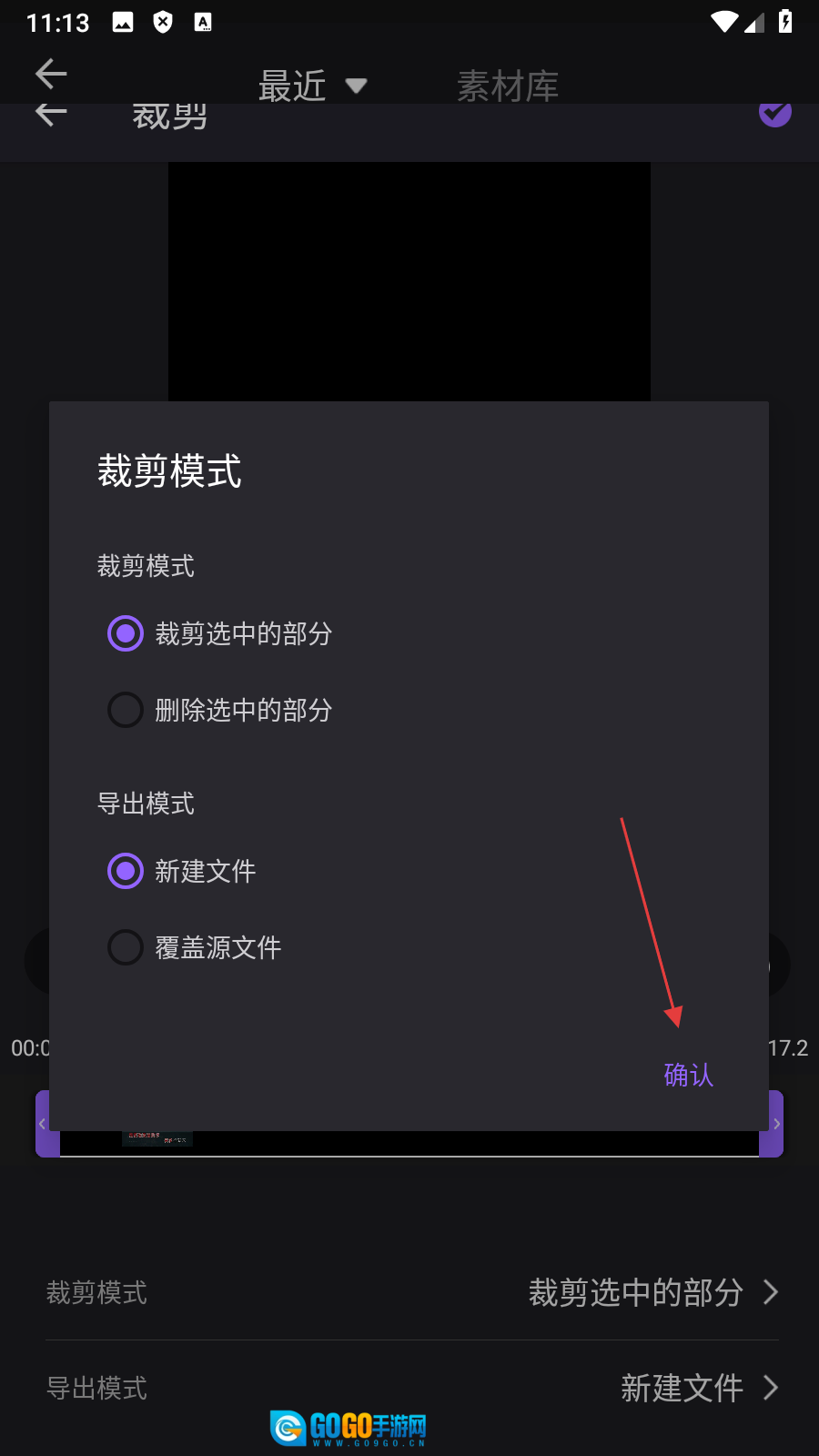
Task: Open 导出模式 settings row
Action: [411, 1388]
